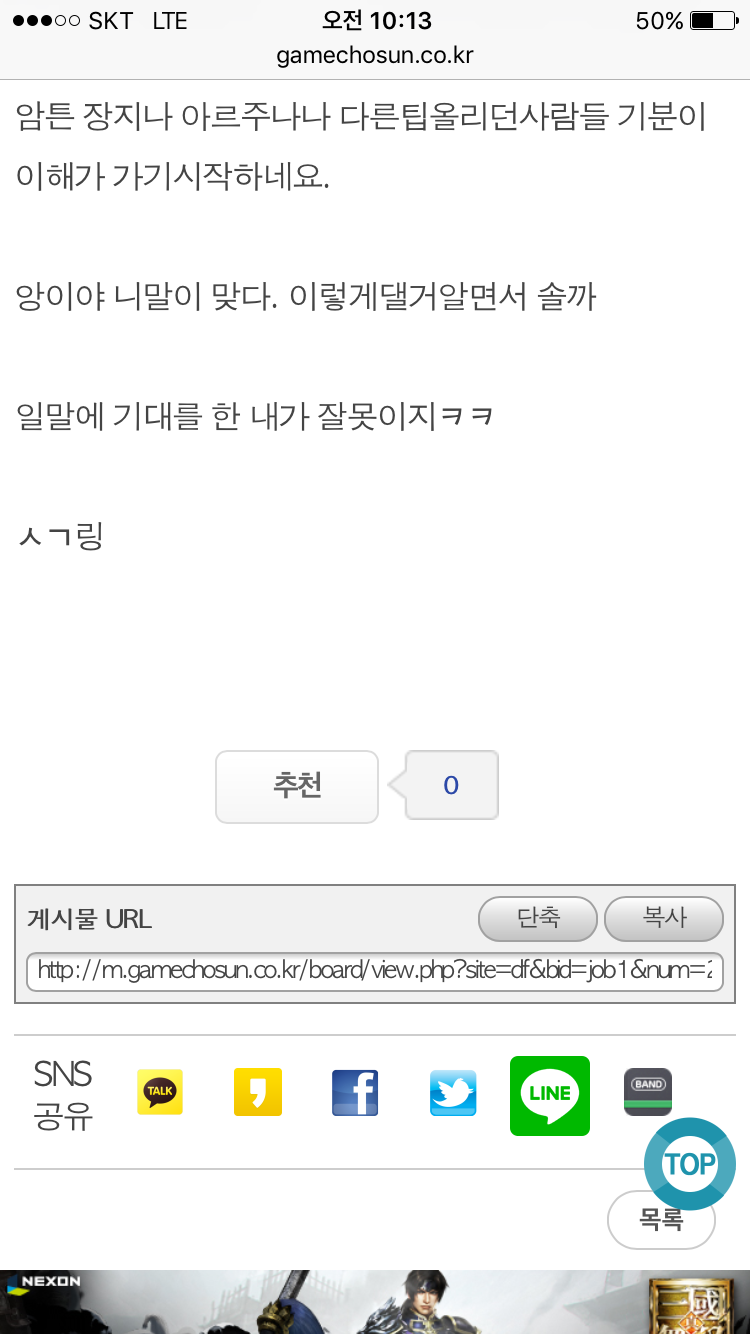Copy the post URL with 복사
The image size is (750, 1334).
point(664,919)
